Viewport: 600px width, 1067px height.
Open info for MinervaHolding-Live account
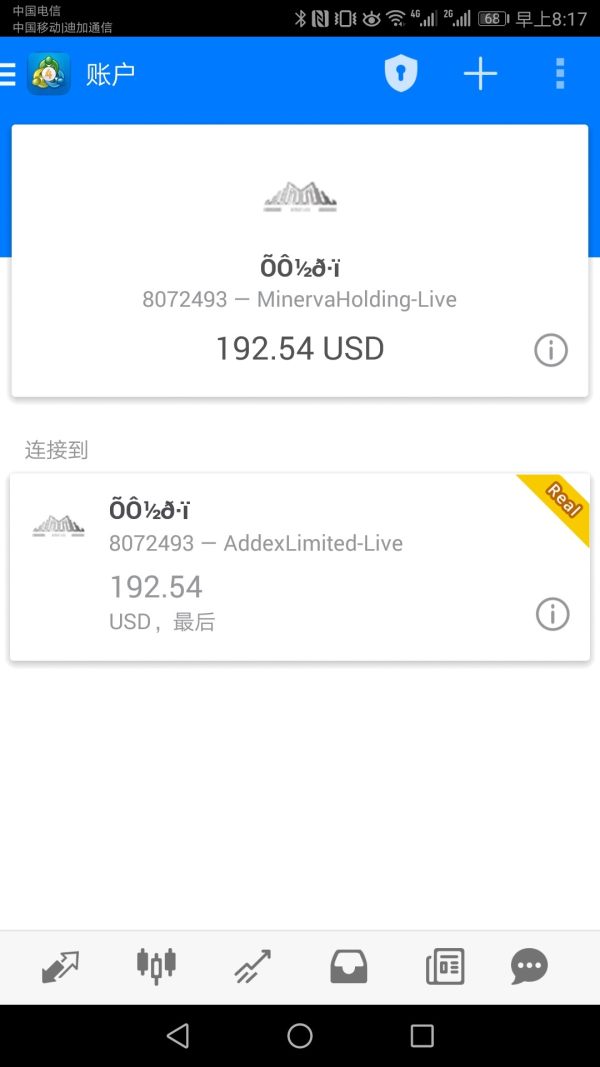click(x=551, y=350)
